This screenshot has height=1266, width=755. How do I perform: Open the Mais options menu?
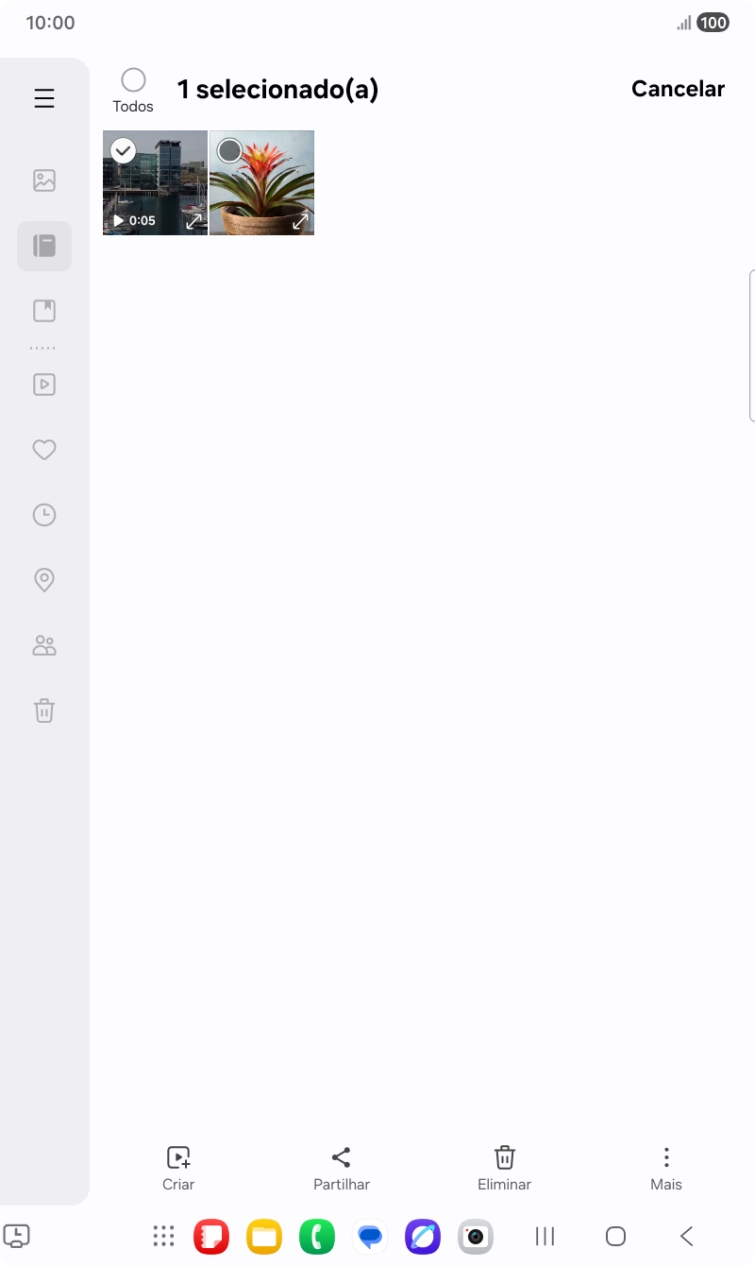point(666,1168)
